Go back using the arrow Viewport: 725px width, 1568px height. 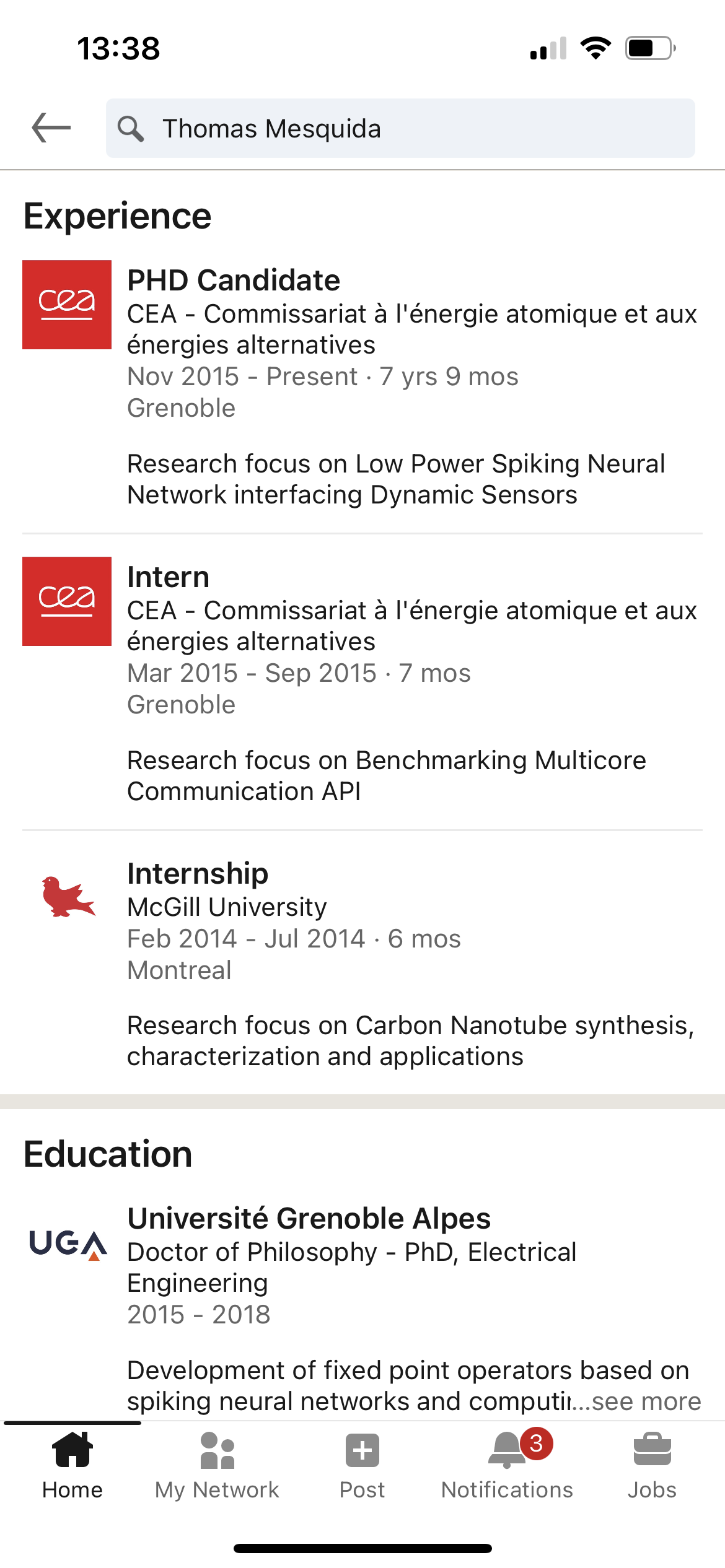click(x=51, y=128)
